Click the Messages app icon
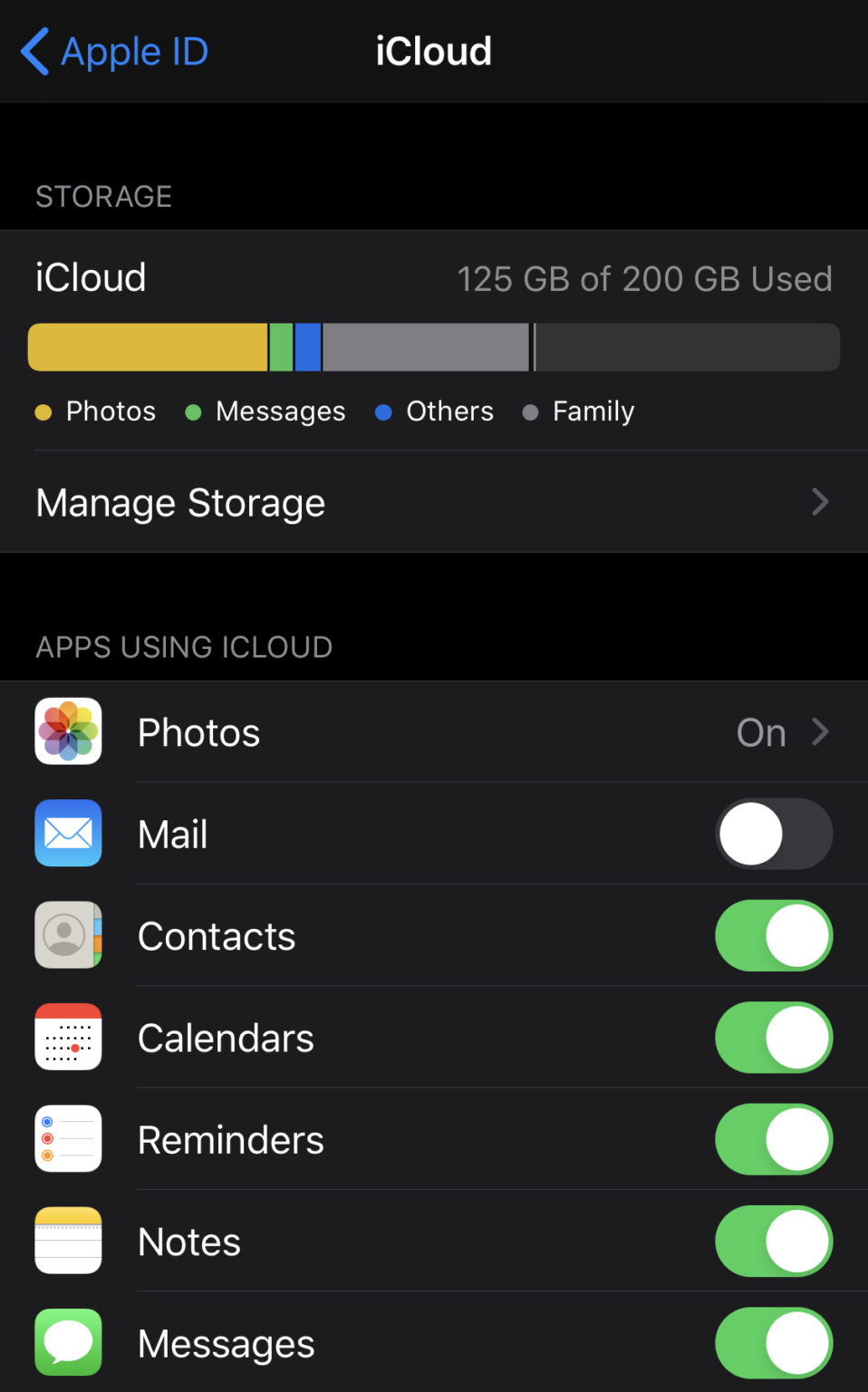Screen dimensions: 868x1392 click(x=68, y=1342)
